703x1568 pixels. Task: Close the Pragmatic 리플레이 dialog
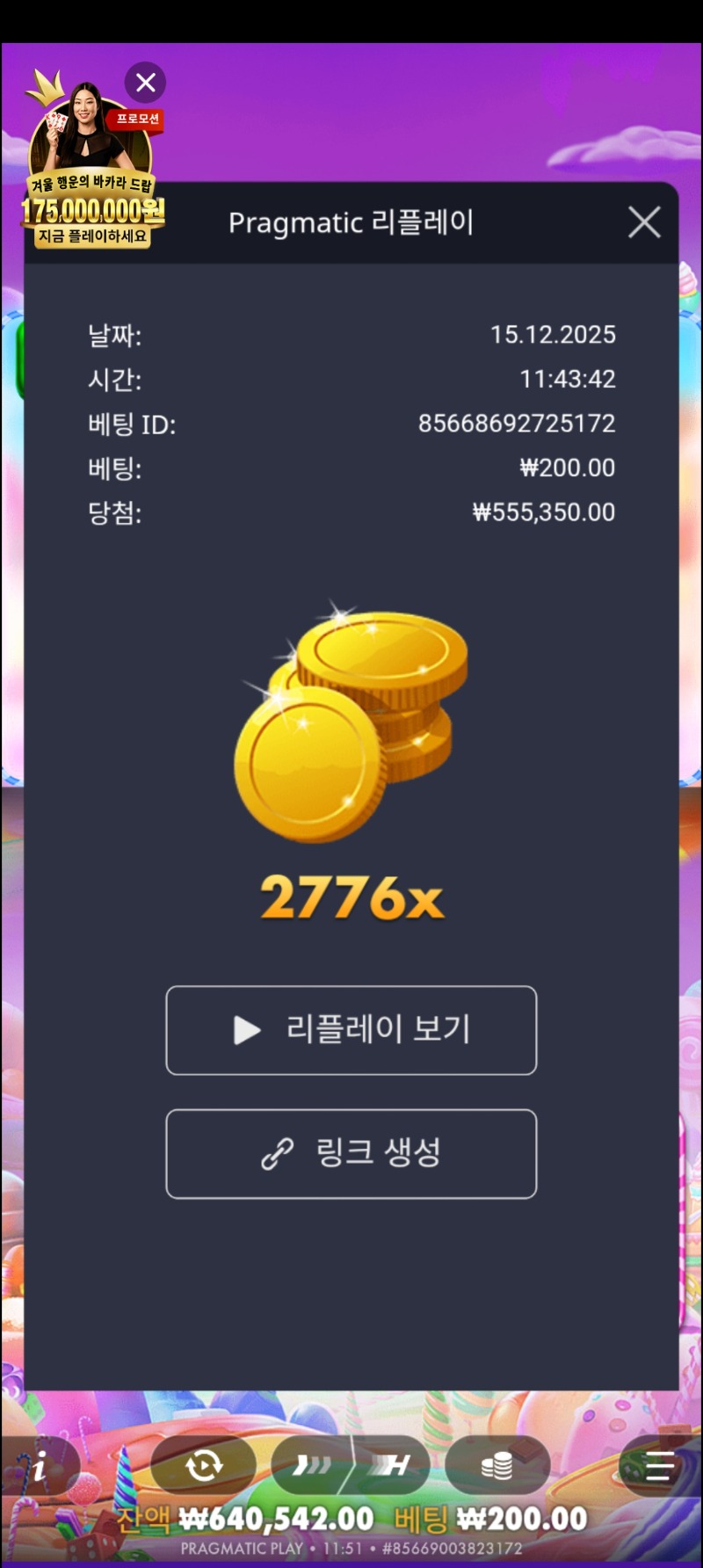(644, 222)
